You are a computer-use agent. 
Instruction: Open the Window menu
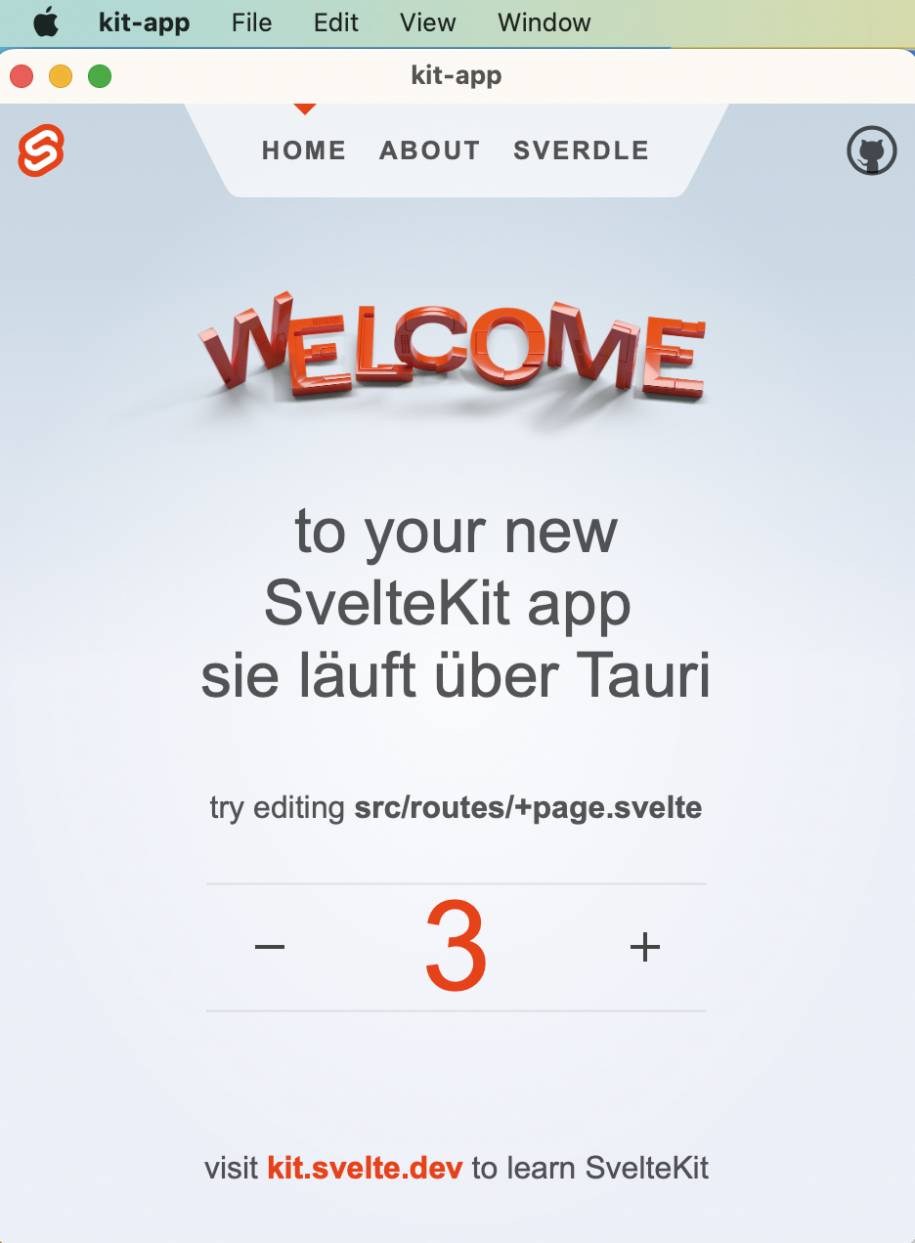(x=544, y=22)
